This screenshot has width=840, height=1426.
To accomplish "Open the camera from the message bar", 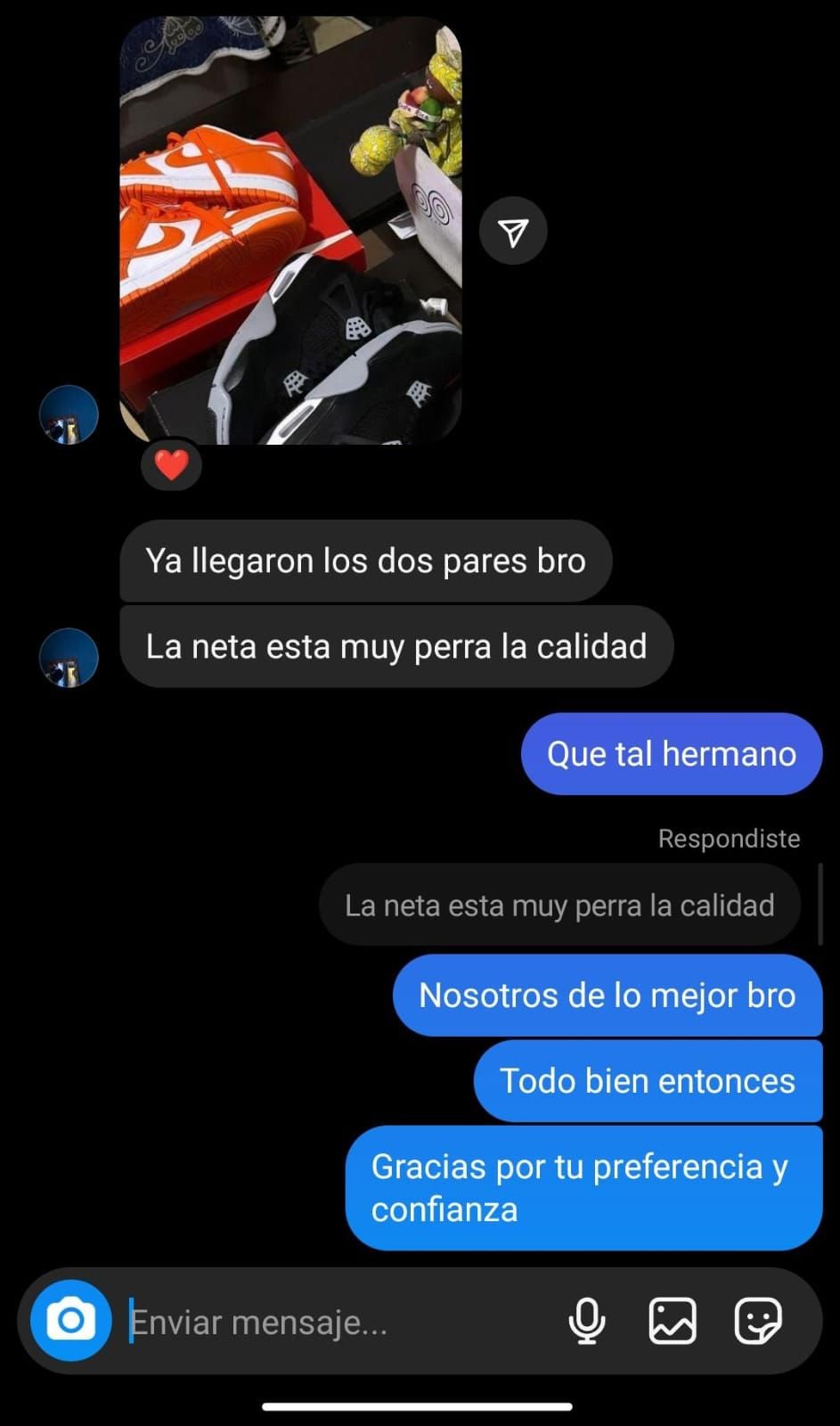I will [x=70, y=1320].
